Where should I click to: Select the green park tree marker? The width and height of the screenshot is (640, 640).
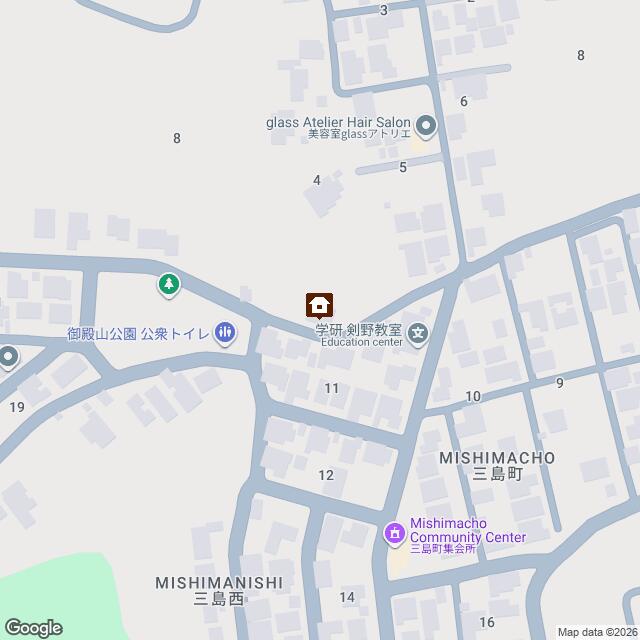pos(169,286)
